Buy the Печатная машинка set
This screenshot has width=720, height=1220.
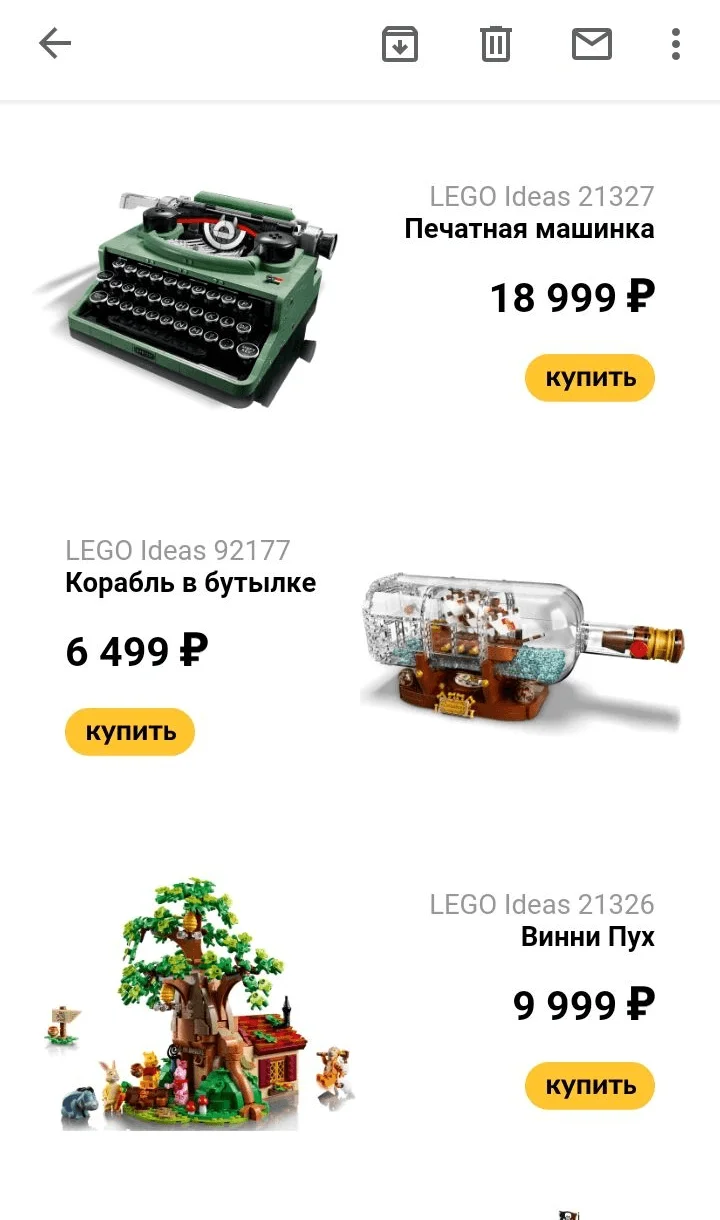tap(589, 378)
